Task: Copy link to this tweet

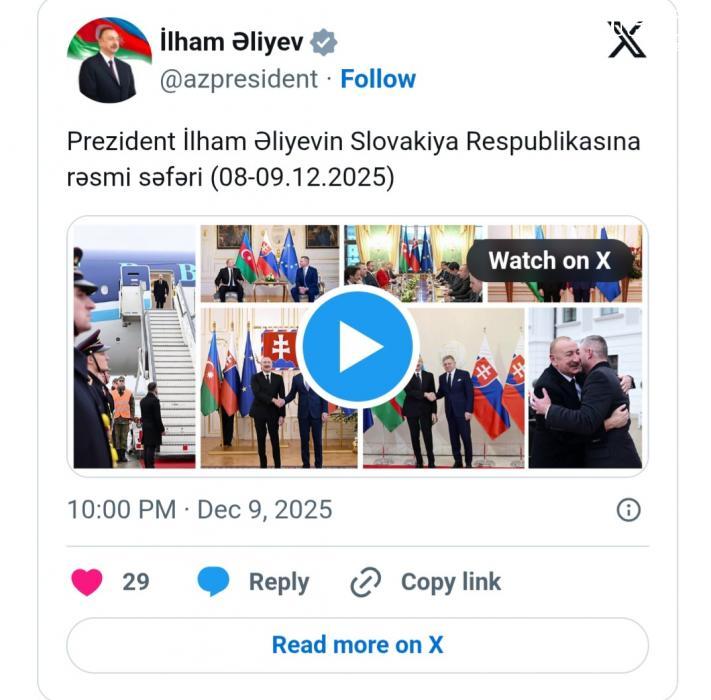Action: [426, 582]
